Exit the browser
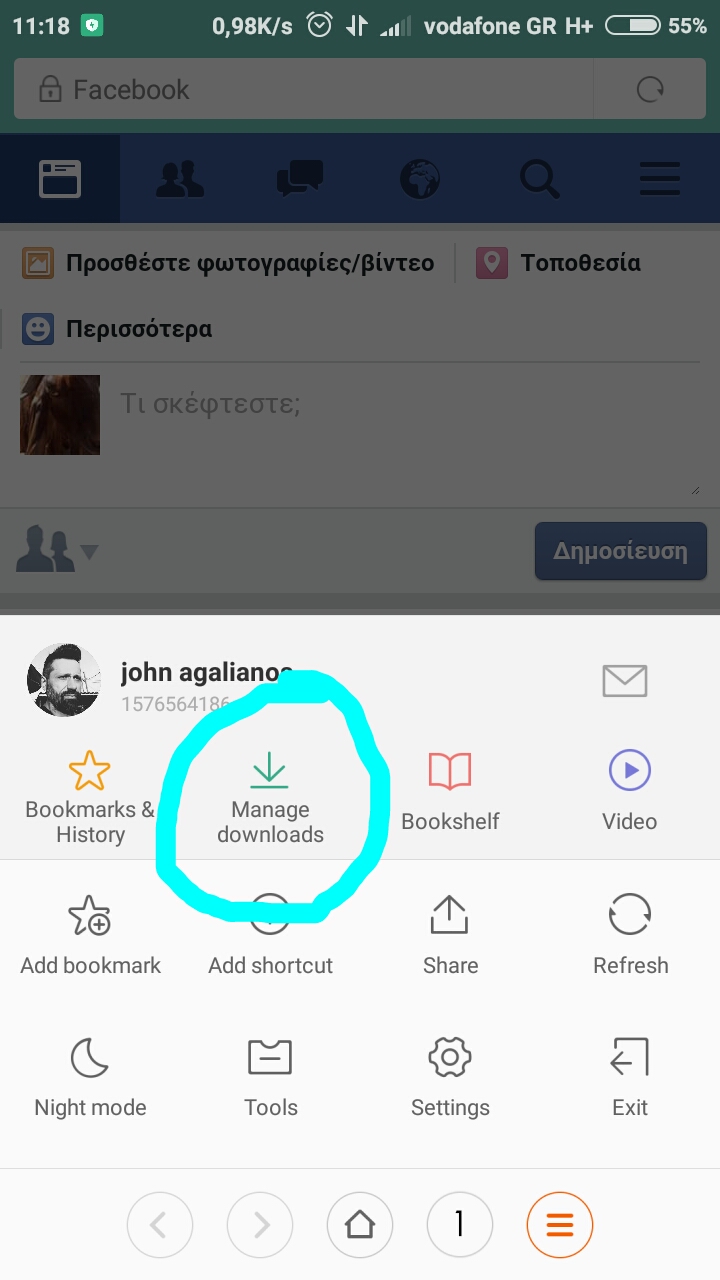This screenshot has width=720, height=1280. click(630, 1078)
